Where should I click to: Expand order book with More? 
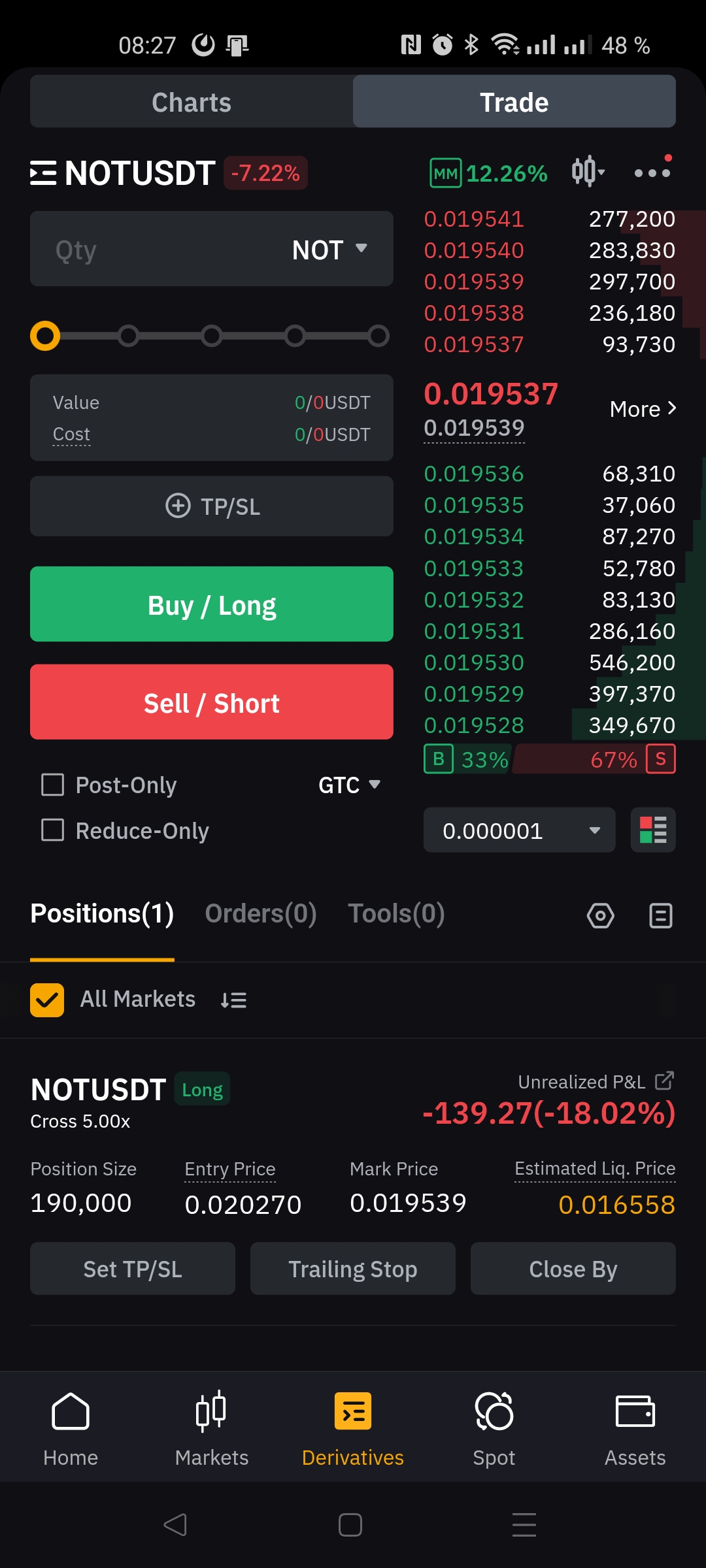pos(643,409)
